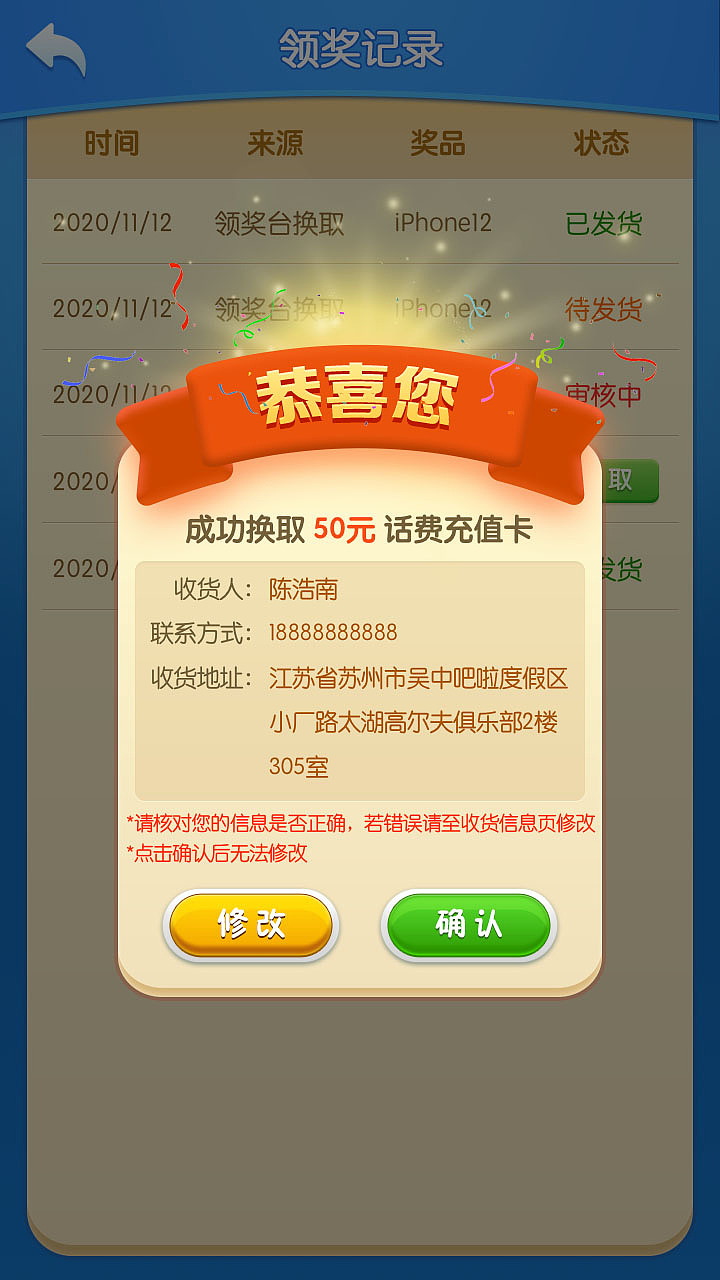Tap the 领奖记录 title bar
The width and height of the screenshot is (720, 1280).
pyautogui.click(x=360, y=48)
